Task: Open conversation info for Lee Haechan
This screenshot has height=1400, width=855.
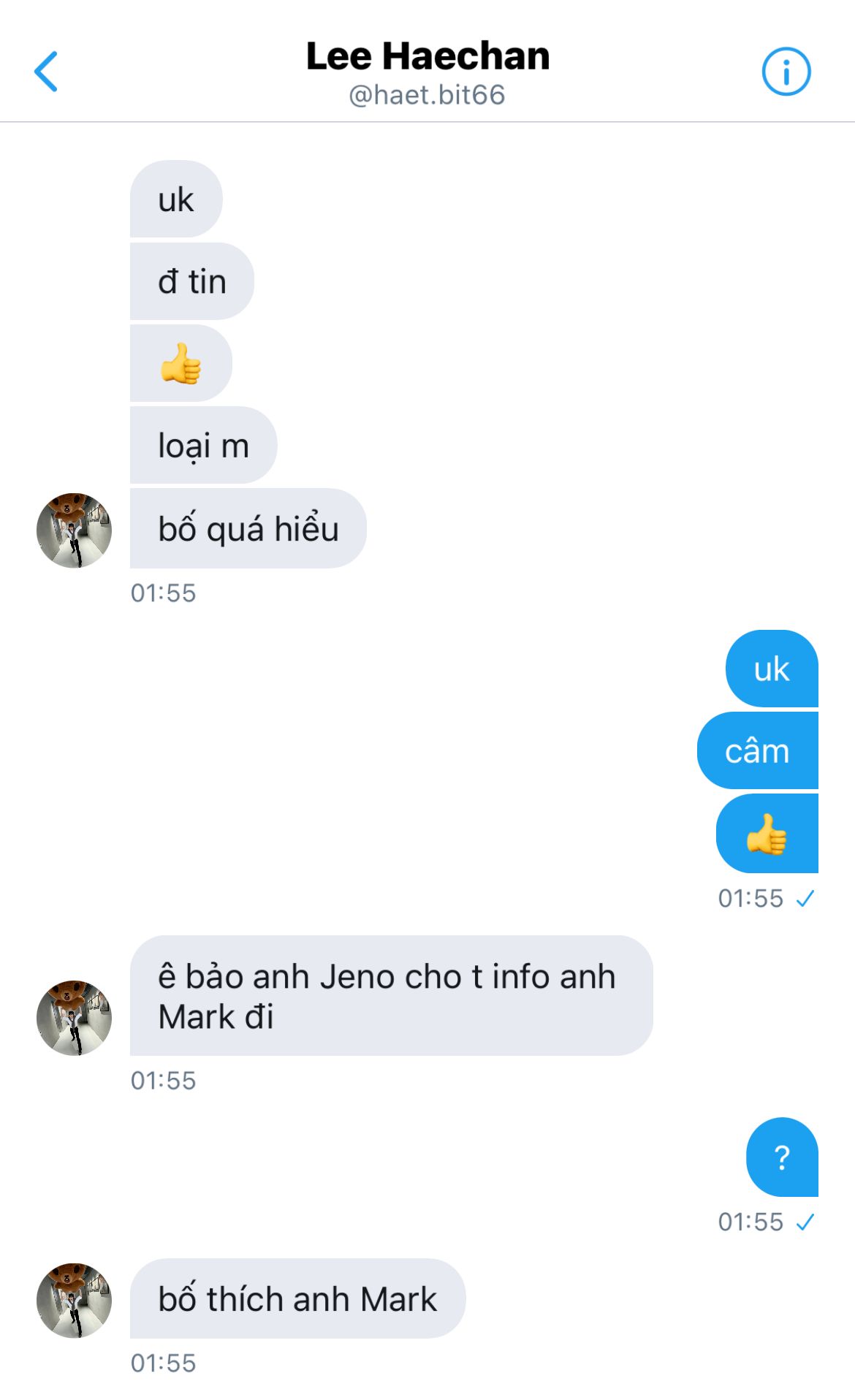Action: (x=786, y=72)
